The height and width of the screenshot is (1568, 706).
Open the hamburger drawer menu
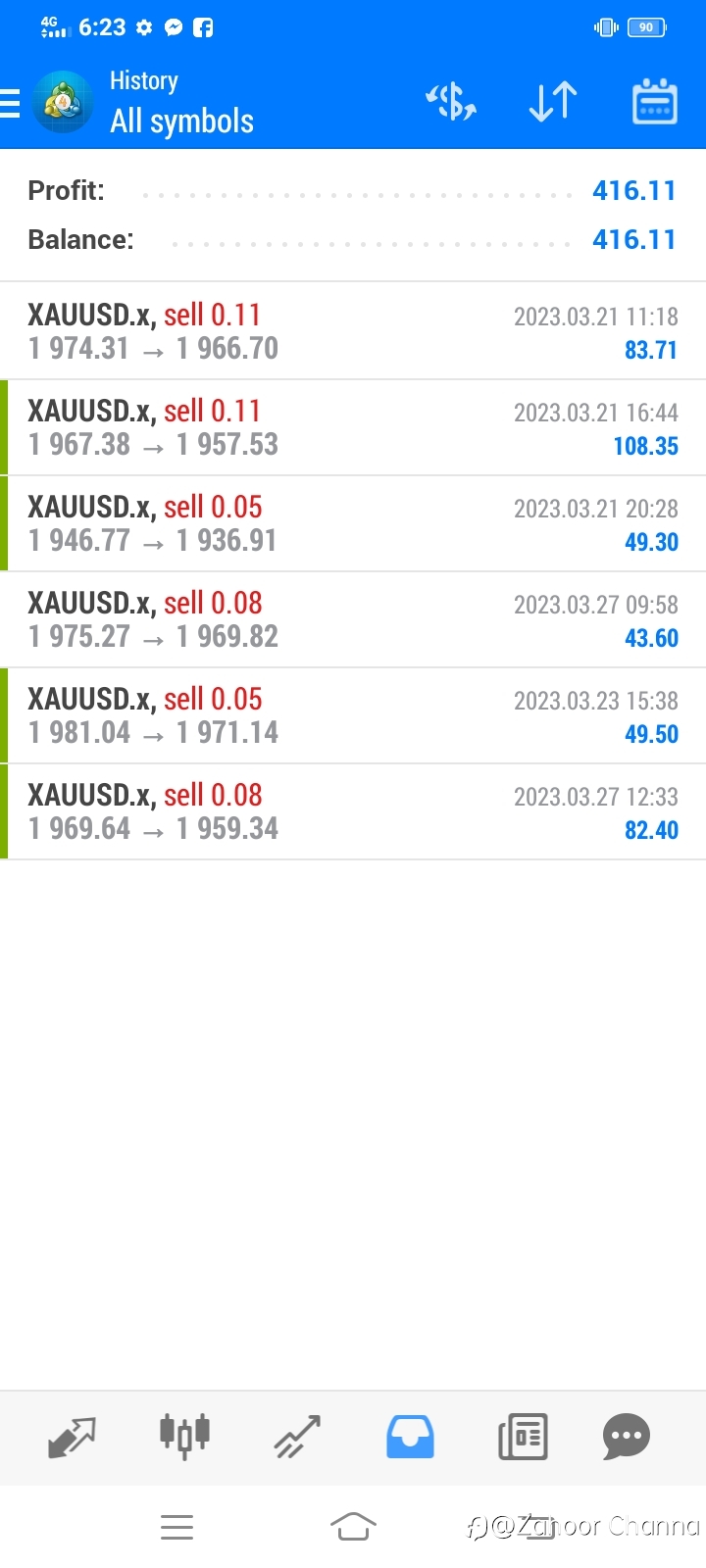(x=10, y=103)
